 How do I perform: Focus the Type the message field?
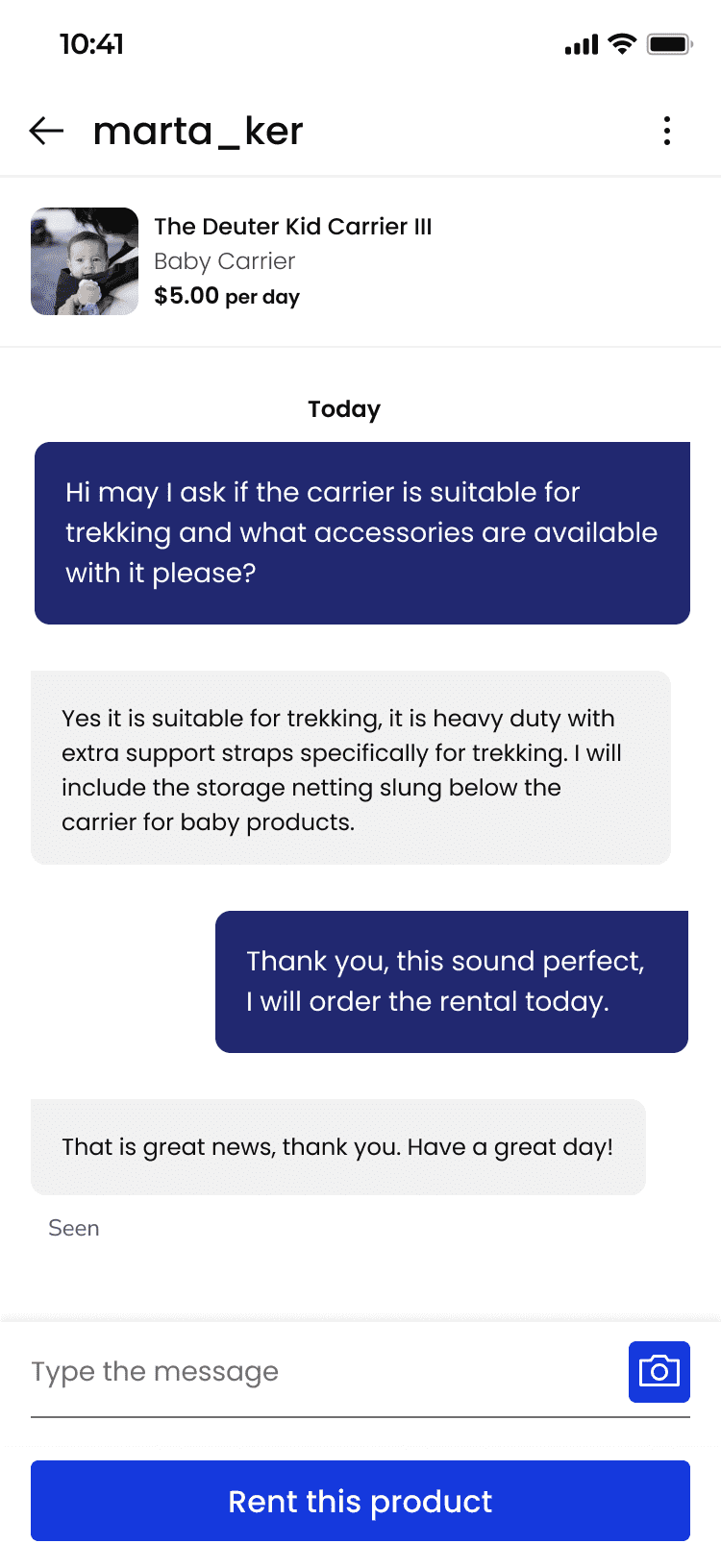(x=317, y=1372)
